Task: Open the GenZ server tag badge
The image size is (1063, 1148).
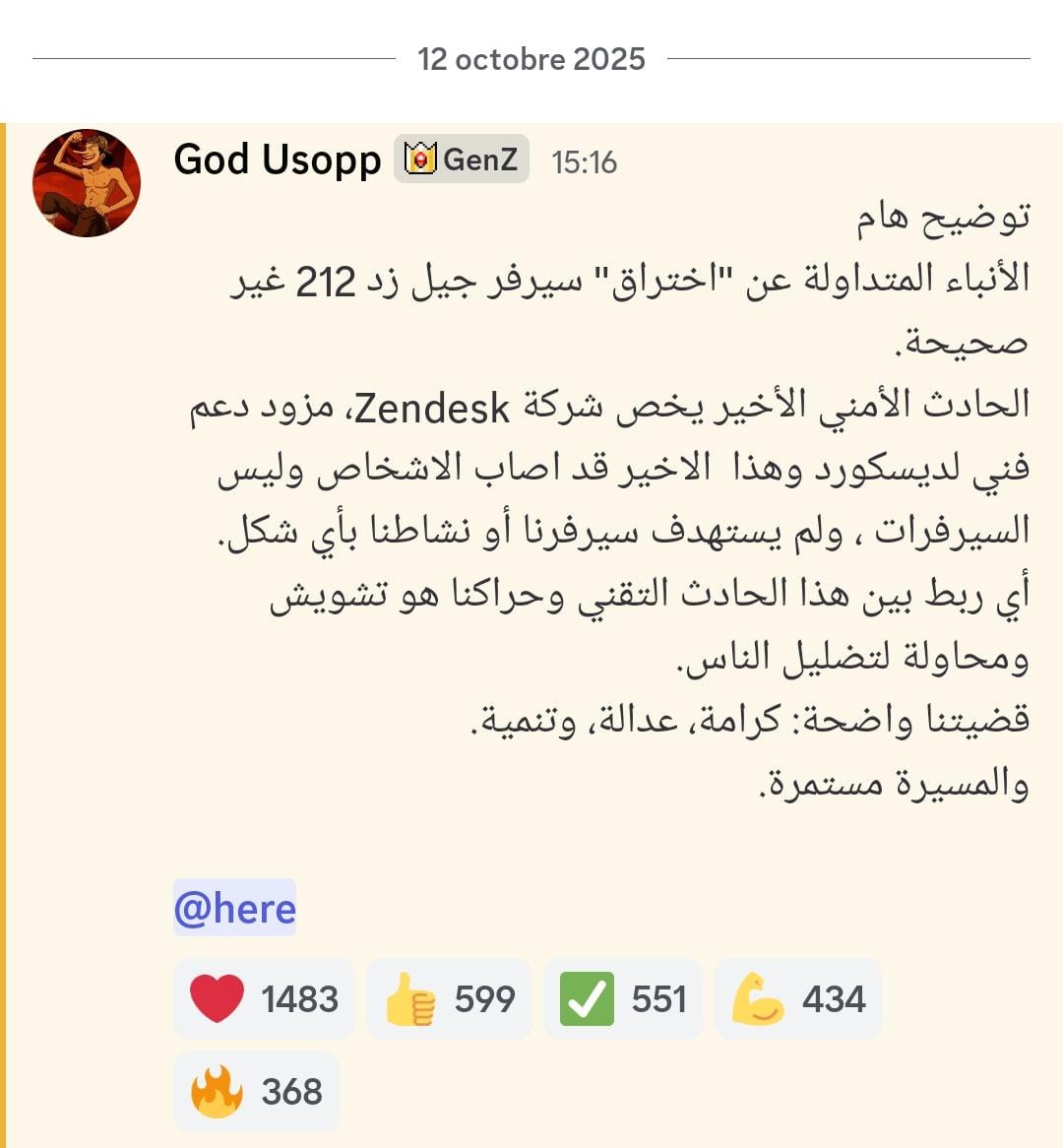Action: (x=461, y=159)
